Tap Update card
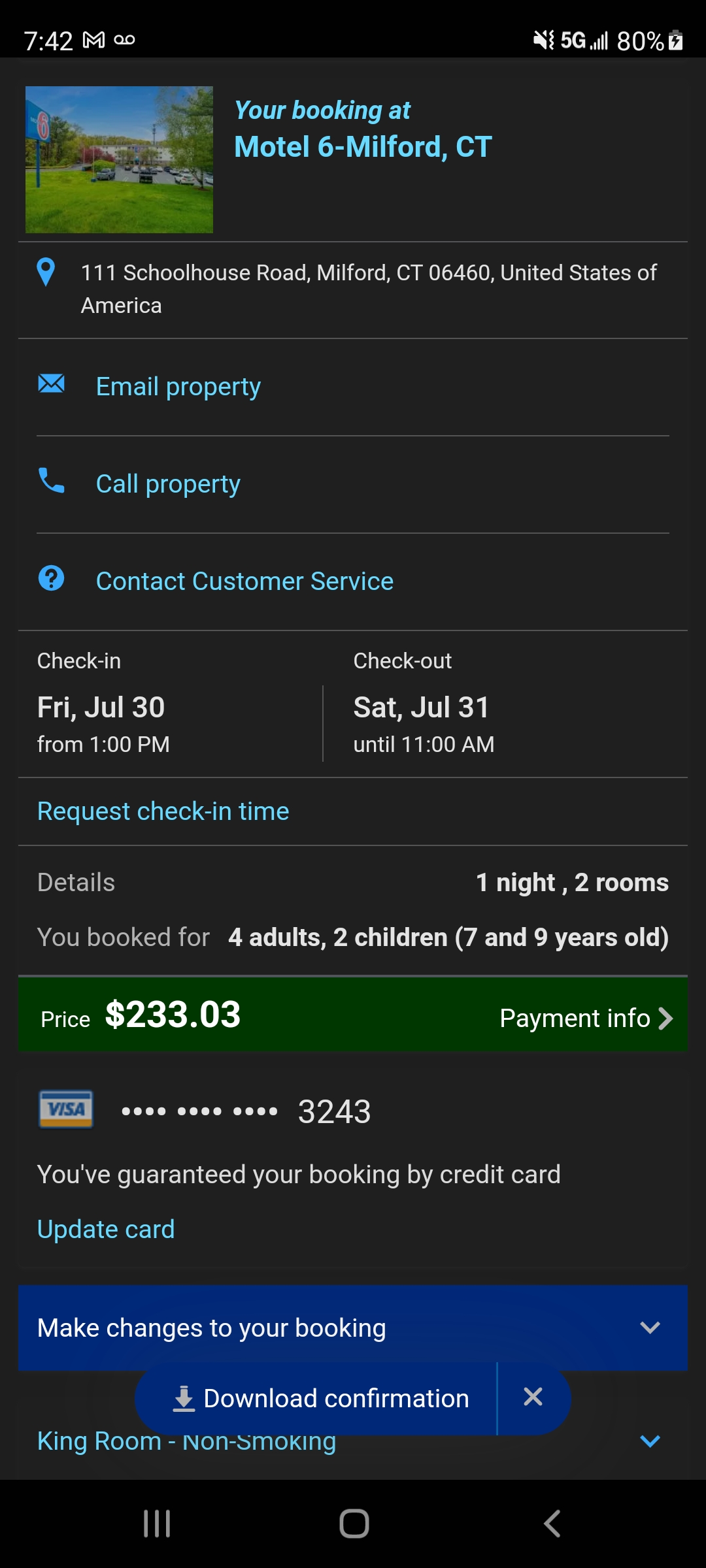The height and width of the screenshot is (1568, 706). (106, 1228)
